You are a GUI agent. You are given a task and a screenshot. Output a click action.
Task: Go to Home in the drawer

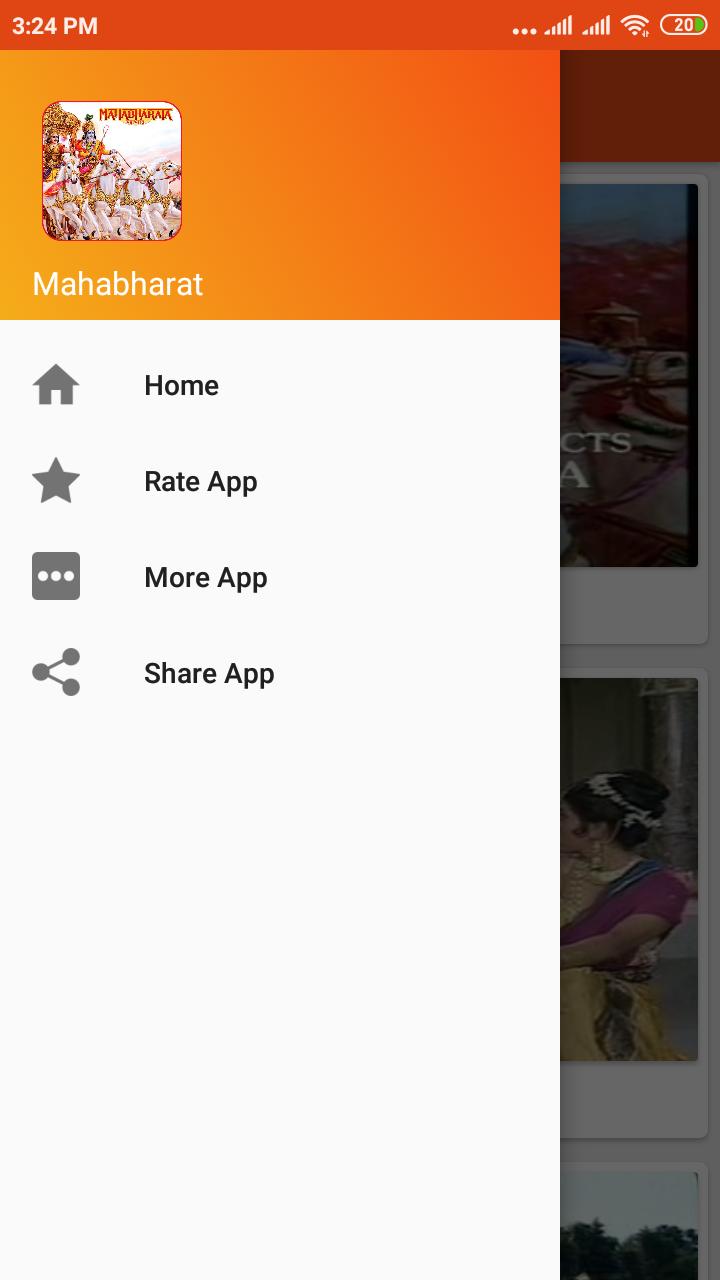(181, 385)
